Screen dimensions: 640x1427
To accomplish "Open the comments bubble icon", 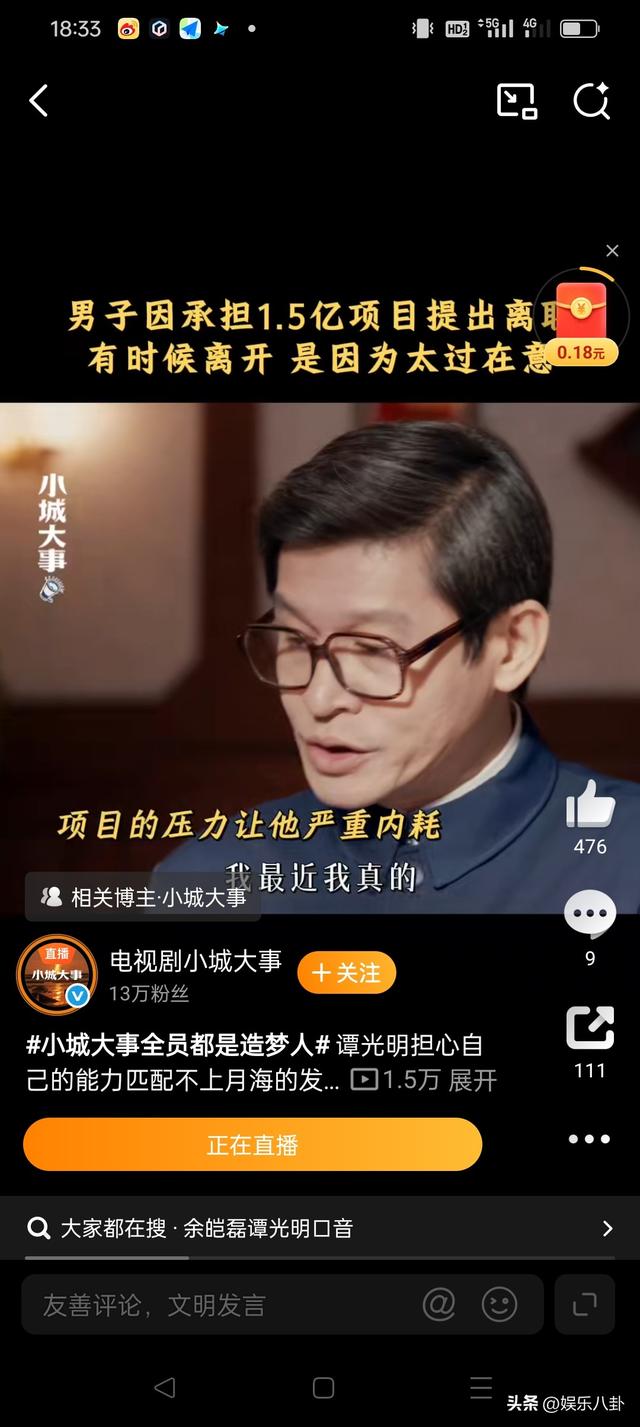I will tap(590, 914).
